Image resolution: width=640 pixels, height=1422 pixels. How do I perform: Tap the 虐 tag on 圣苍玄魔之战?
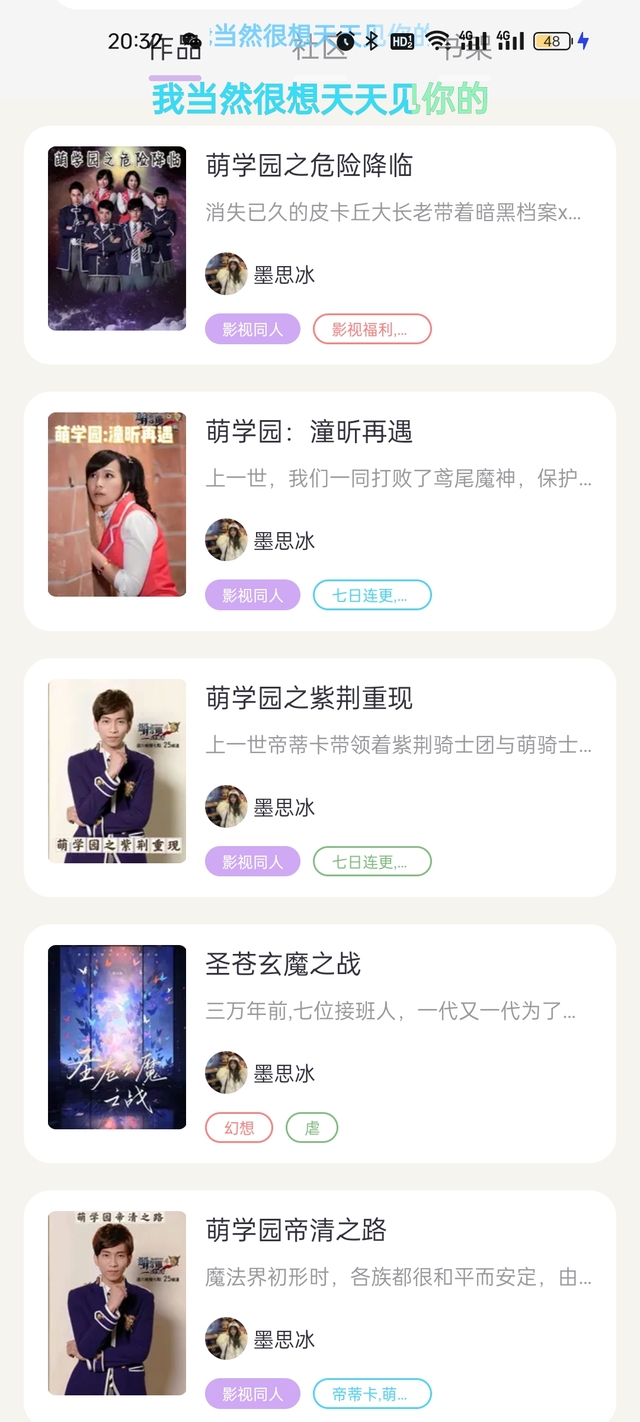tap(312, 1127)
